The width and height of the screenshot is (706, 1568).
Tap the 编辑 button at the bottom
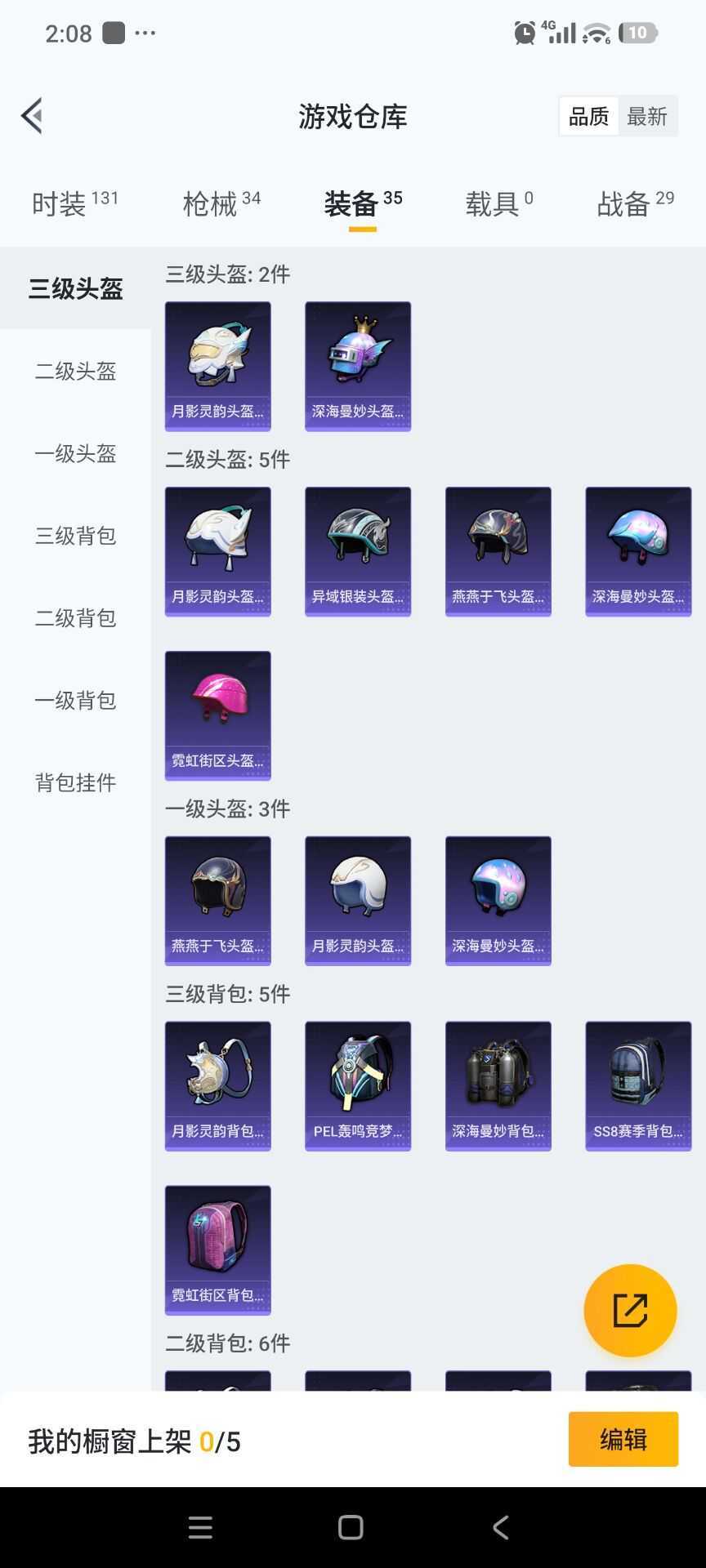click(623, 1439)
